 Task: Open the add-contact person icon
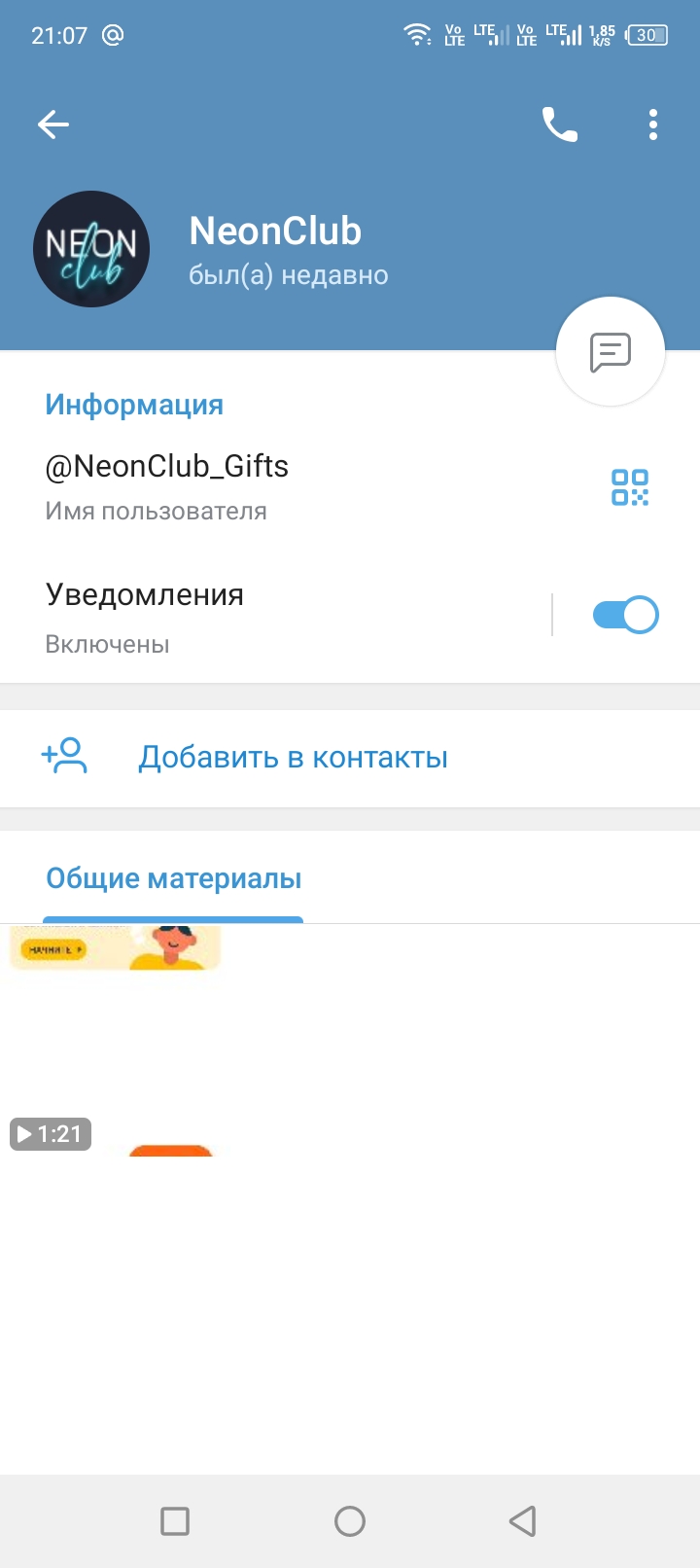click(x=65, y=756)
